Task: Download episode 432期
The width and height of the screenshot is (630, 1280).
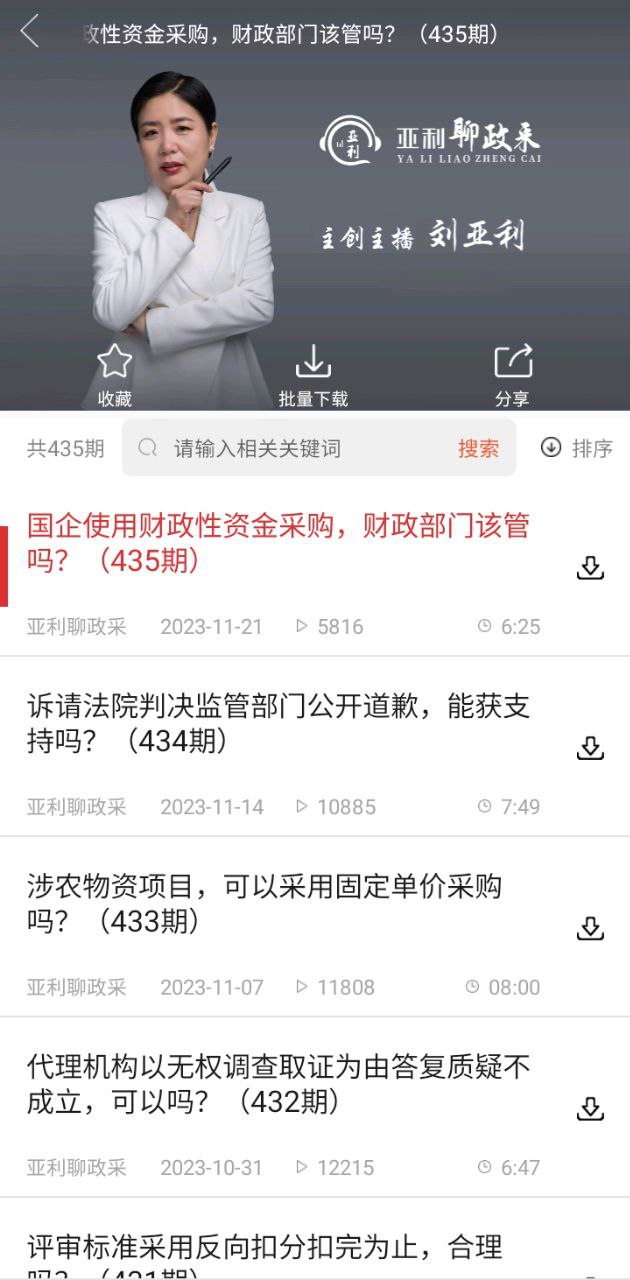Action: [590, 1108]
